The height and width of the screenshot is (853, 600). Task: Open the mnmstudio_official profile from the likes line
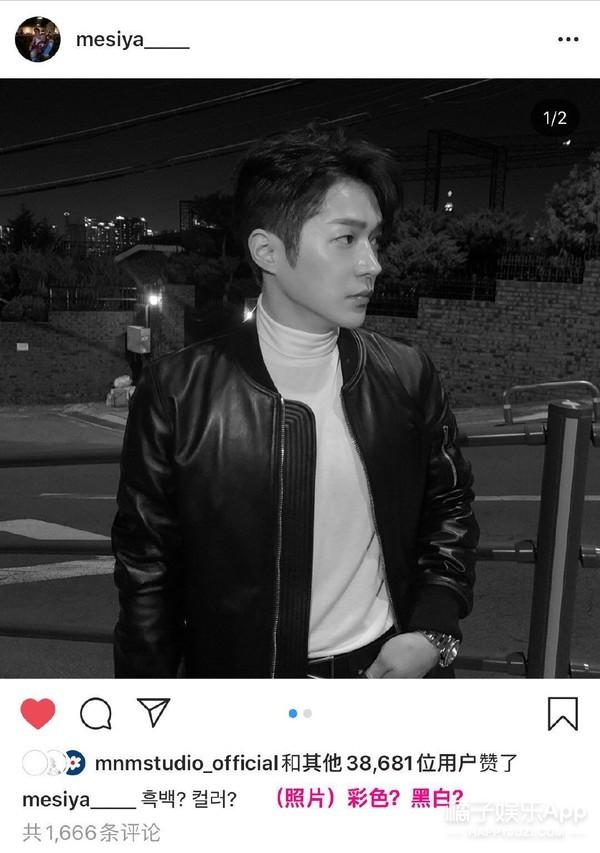tap(185, 764)
